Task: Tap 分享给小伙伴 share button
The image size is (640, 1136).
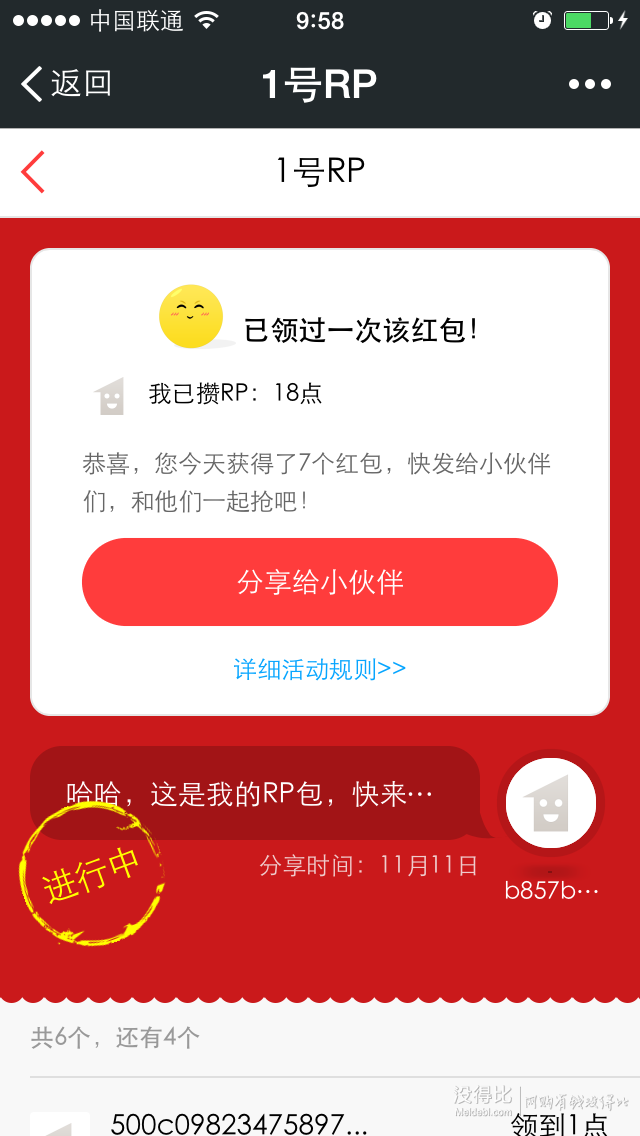Action: pyautogui.click(x=319, y=582)
